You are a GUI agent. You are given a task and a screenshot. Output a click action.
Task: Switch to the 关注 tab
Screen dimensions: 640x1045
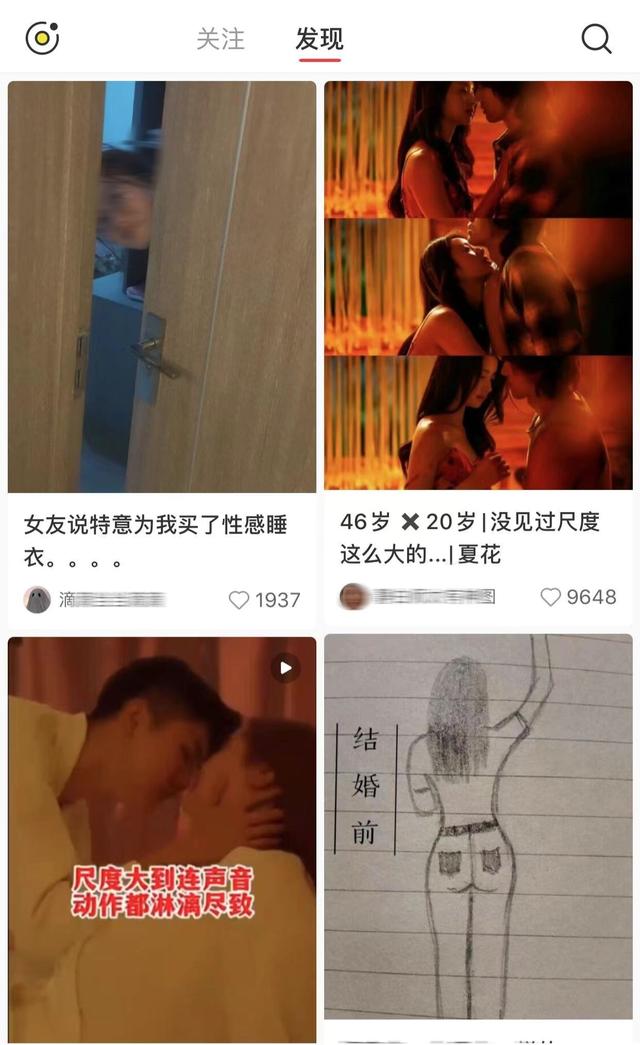220,39
